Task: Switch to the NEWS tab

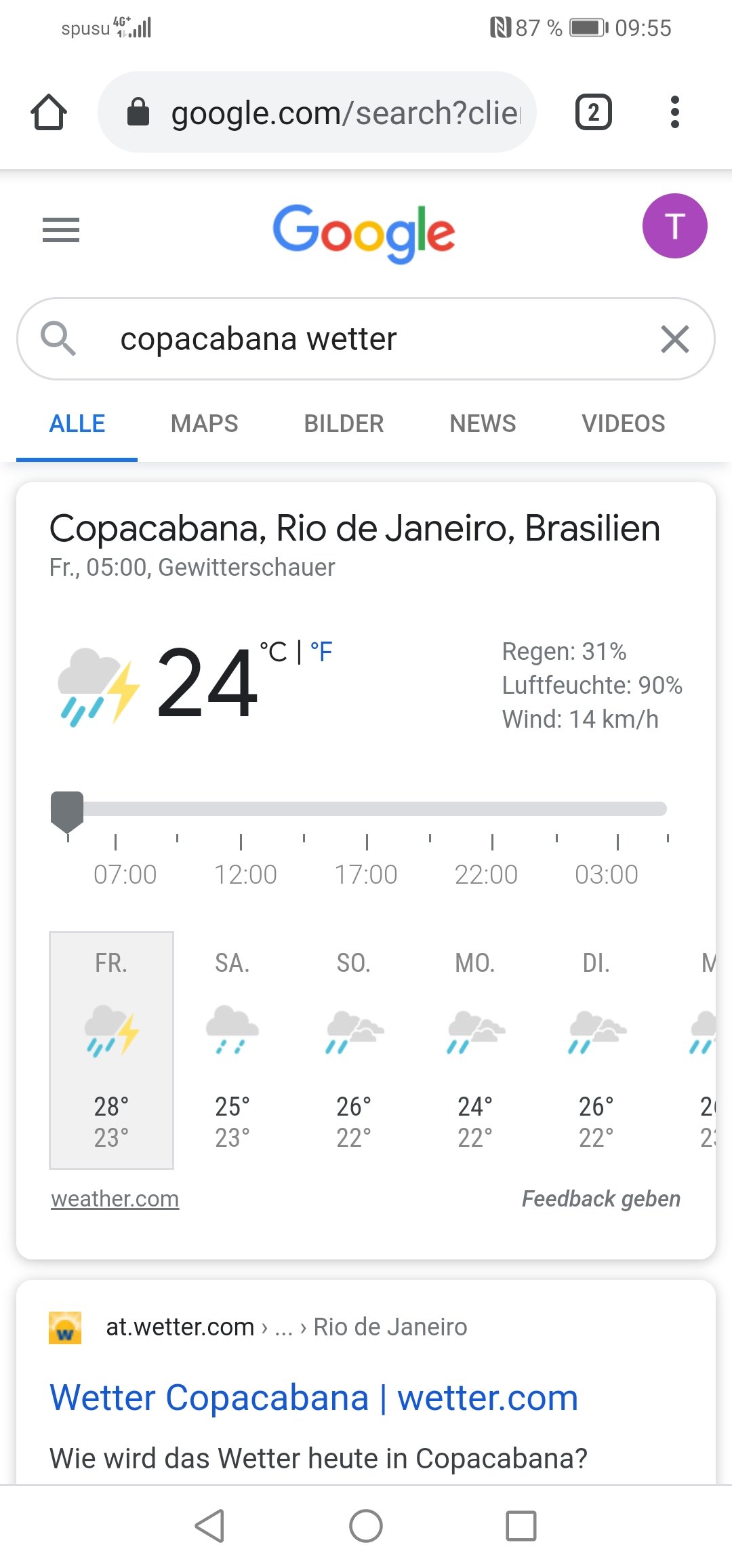Action: click(483, 424)
